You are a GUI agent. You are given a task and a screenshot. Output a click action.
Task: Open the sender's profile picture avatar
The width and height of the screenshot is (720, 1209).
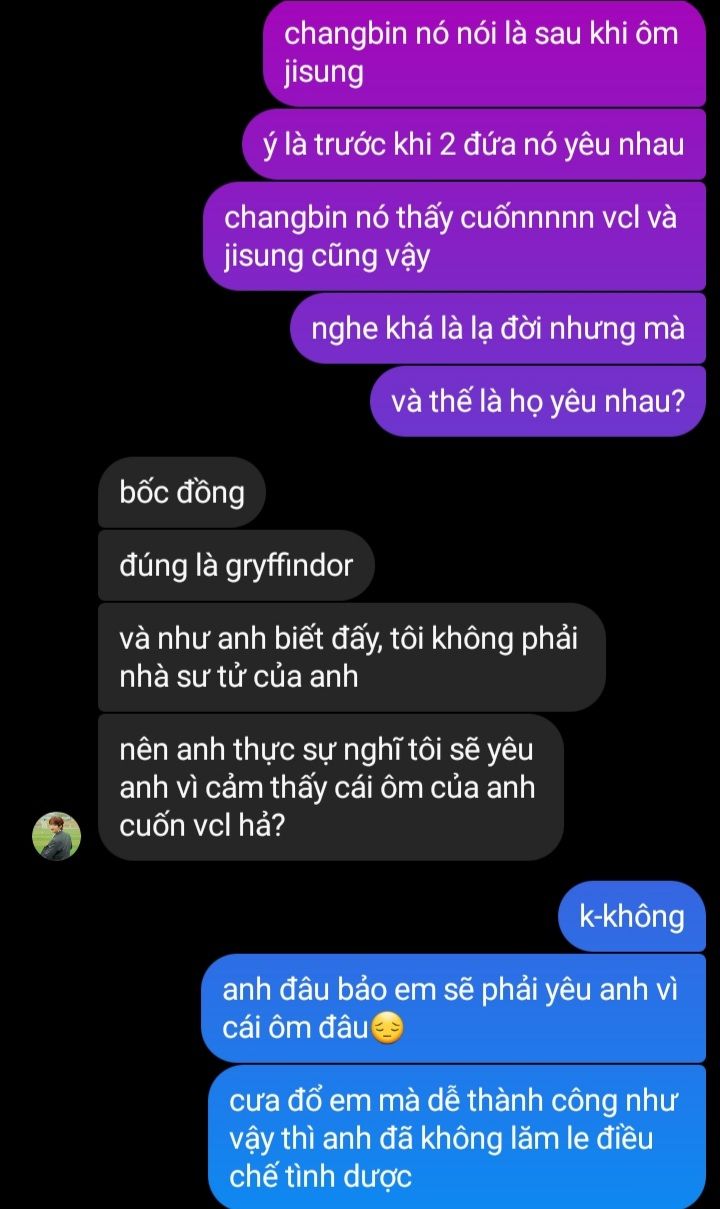[55, 835]
